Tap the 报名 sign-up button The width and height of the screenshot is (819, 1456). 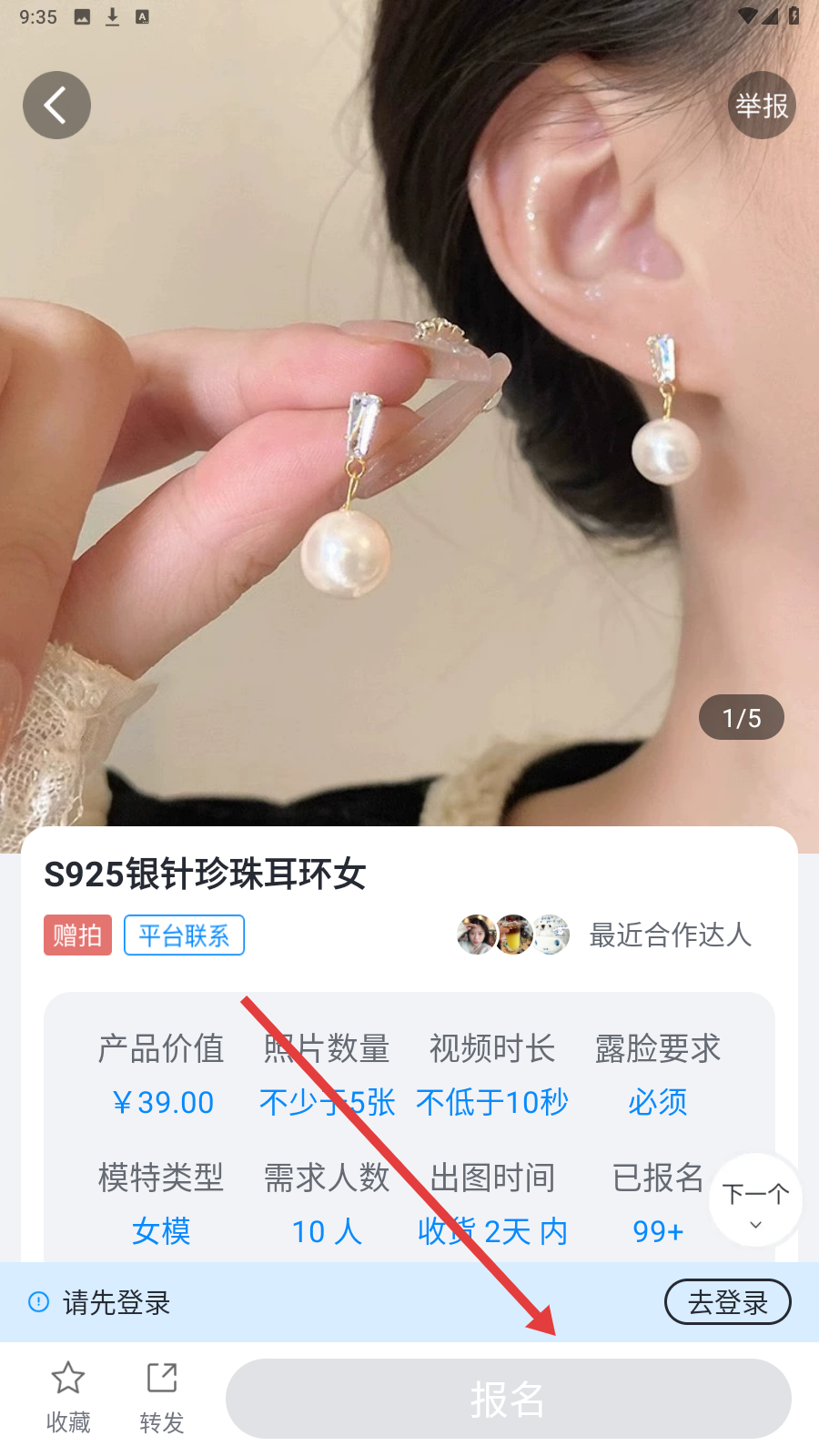tap(508, 1399)
